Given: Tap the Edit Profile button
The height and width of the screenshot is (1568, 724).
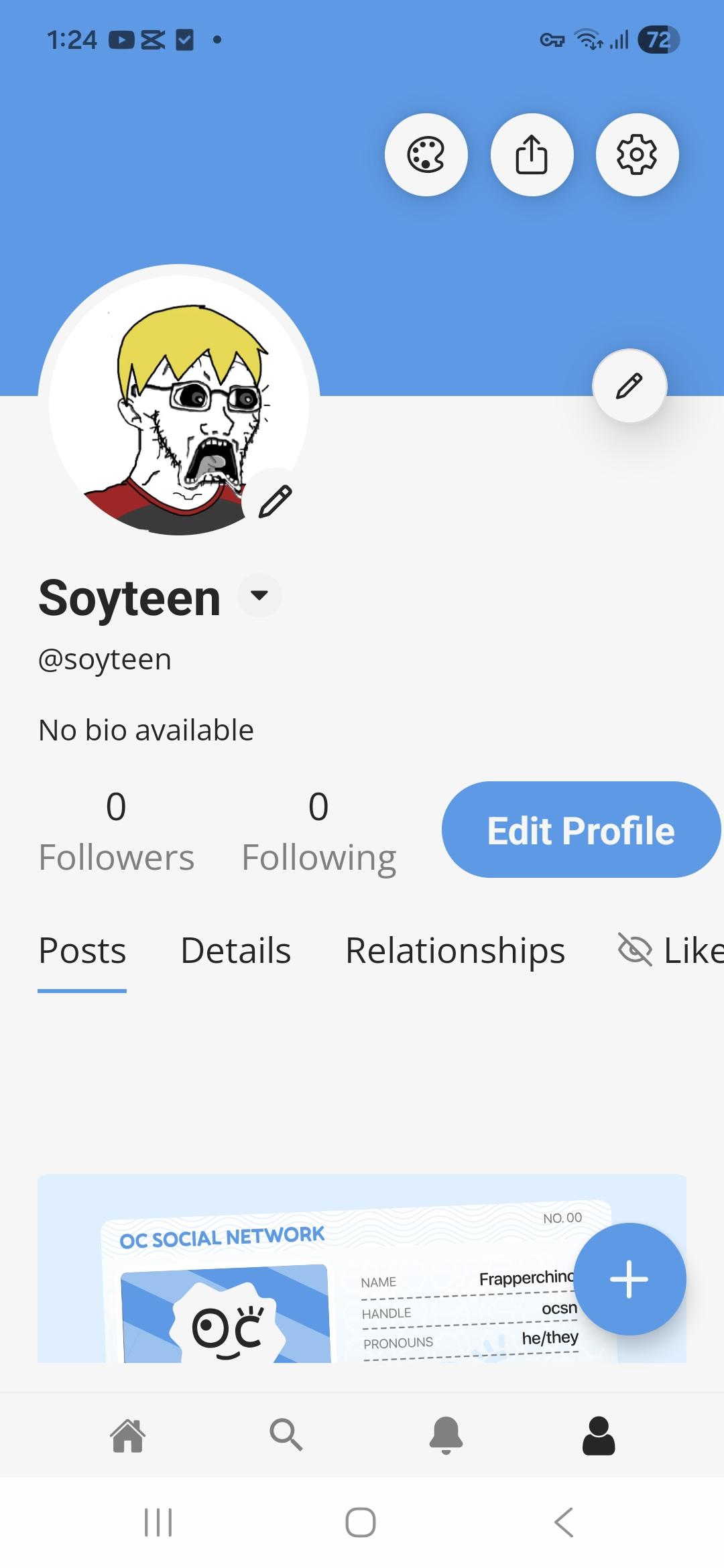Looking at the screenshot, I should point(581,830).
